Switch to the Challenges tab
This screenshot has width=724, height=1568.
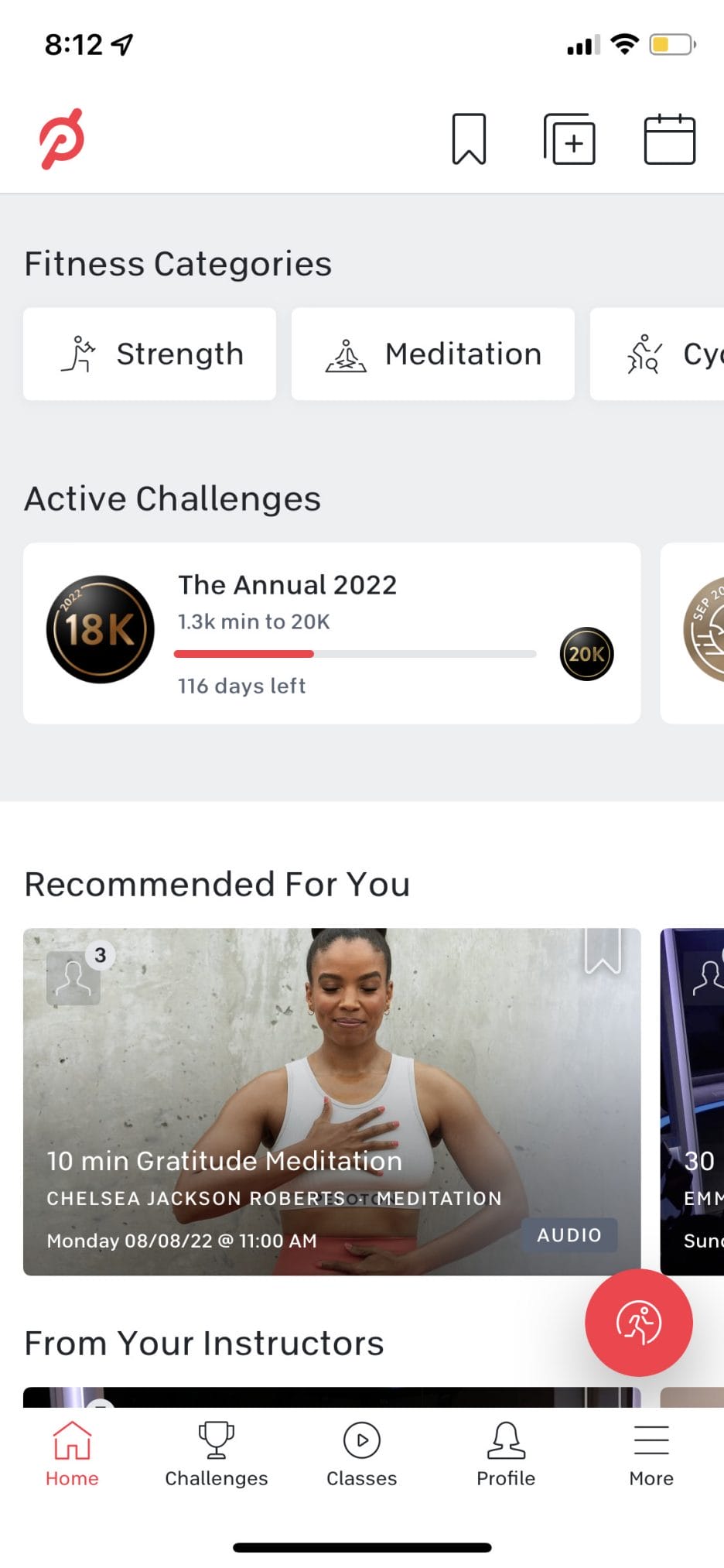pyautogui.click(x=217, y=1454)
